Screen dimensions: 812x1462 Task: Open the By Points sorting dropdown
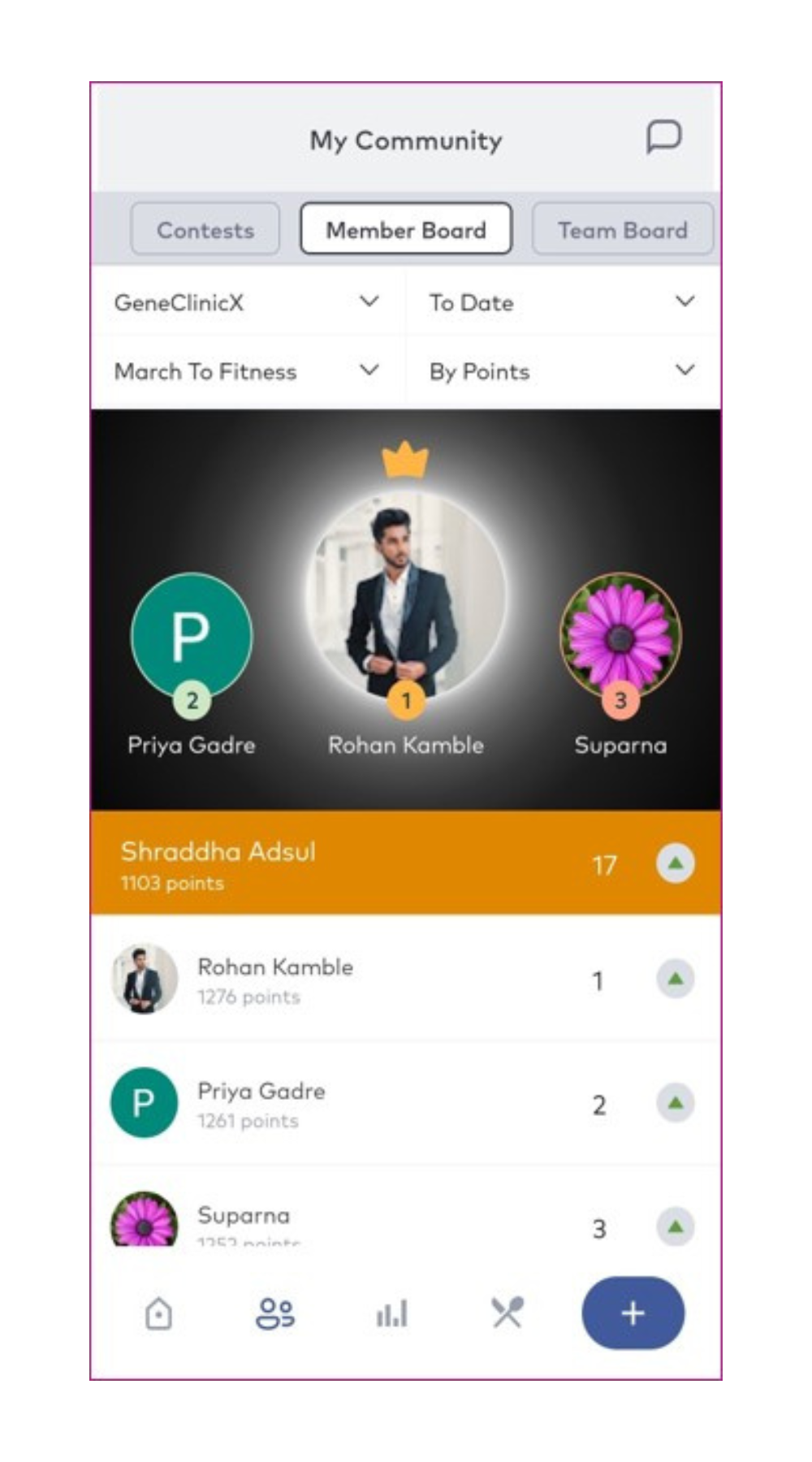(x=562, y=371)
